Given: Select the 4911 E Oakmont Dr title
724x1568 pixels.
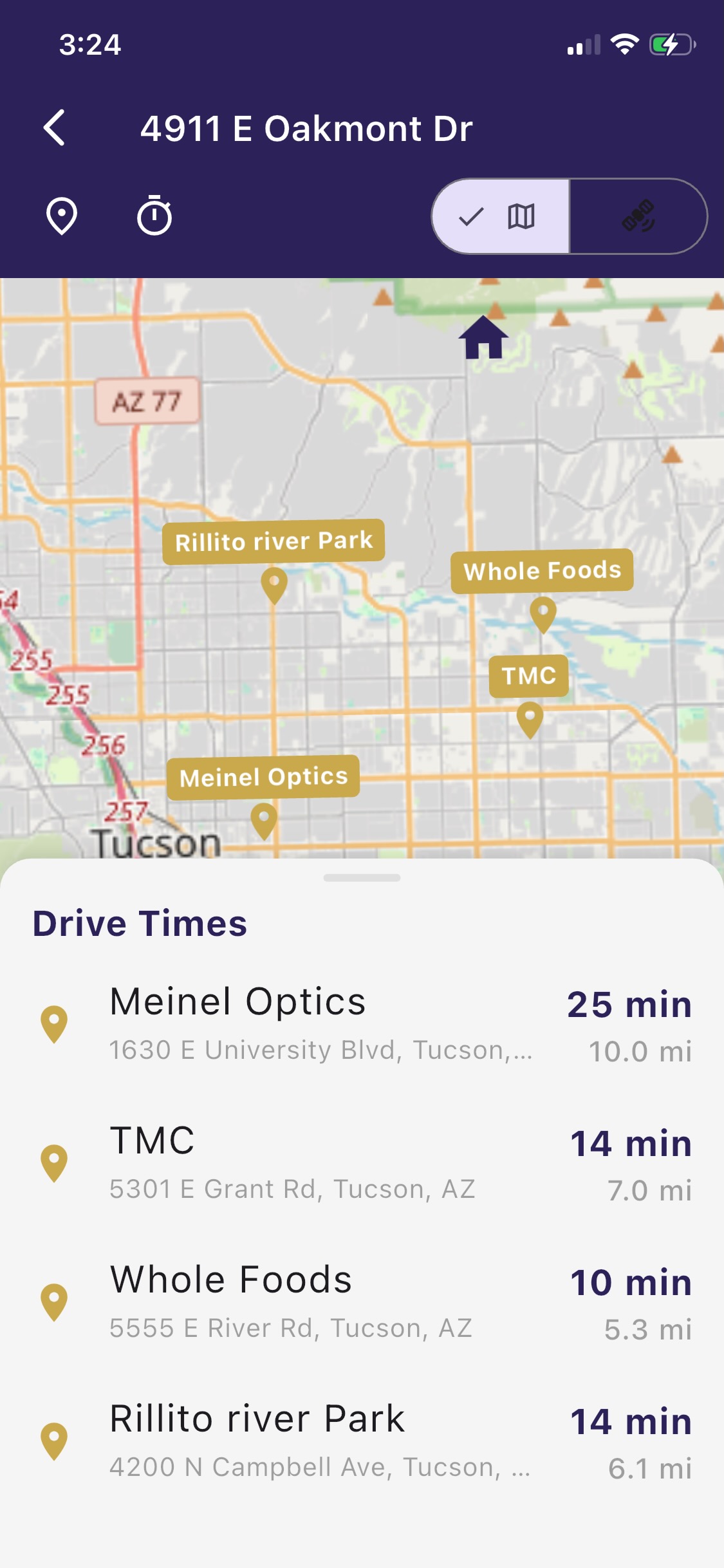Looking at the screenshot, I should [x=308, y=128].
